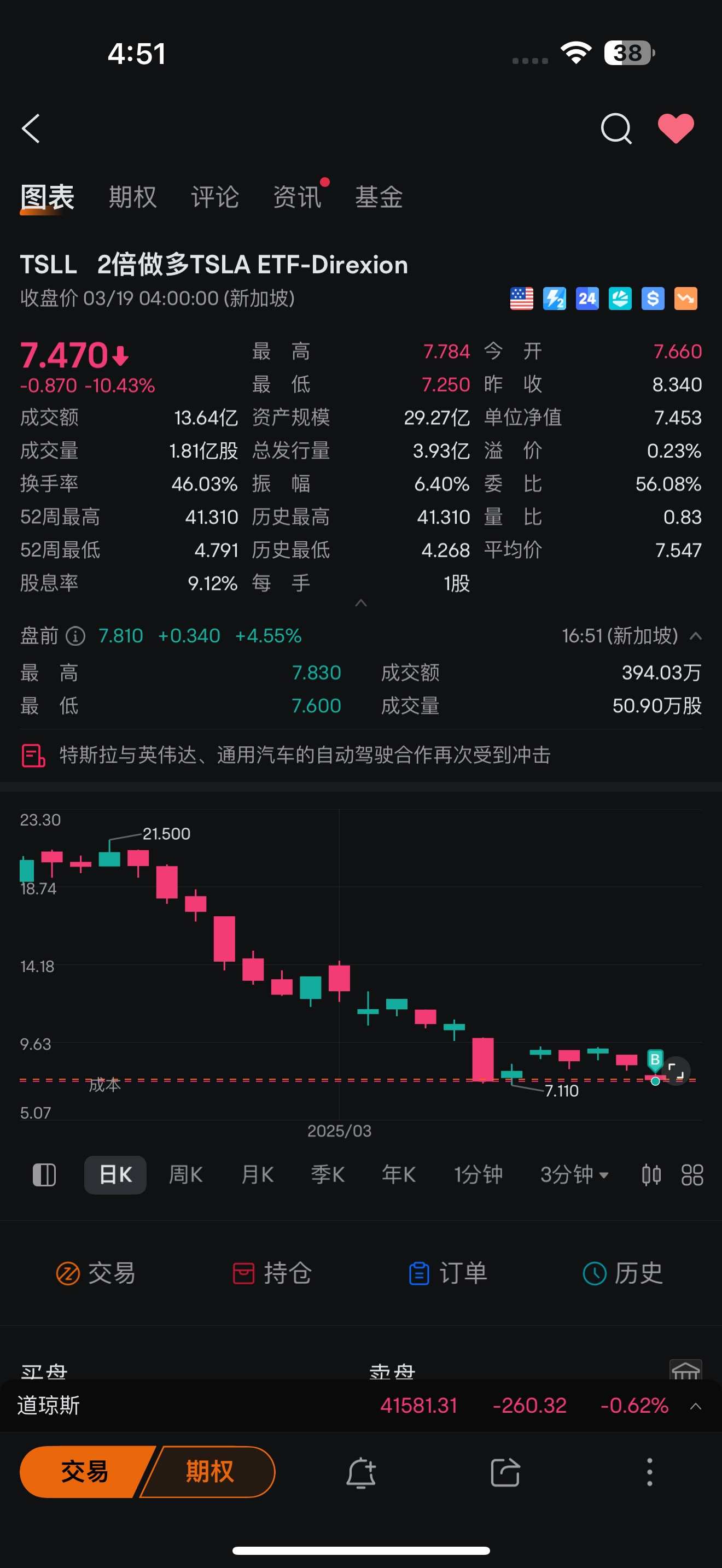This screenshot has height=1568, width=722.
Task: Tap the orange 交易 trade button
Action: (x=85, y=1472)
